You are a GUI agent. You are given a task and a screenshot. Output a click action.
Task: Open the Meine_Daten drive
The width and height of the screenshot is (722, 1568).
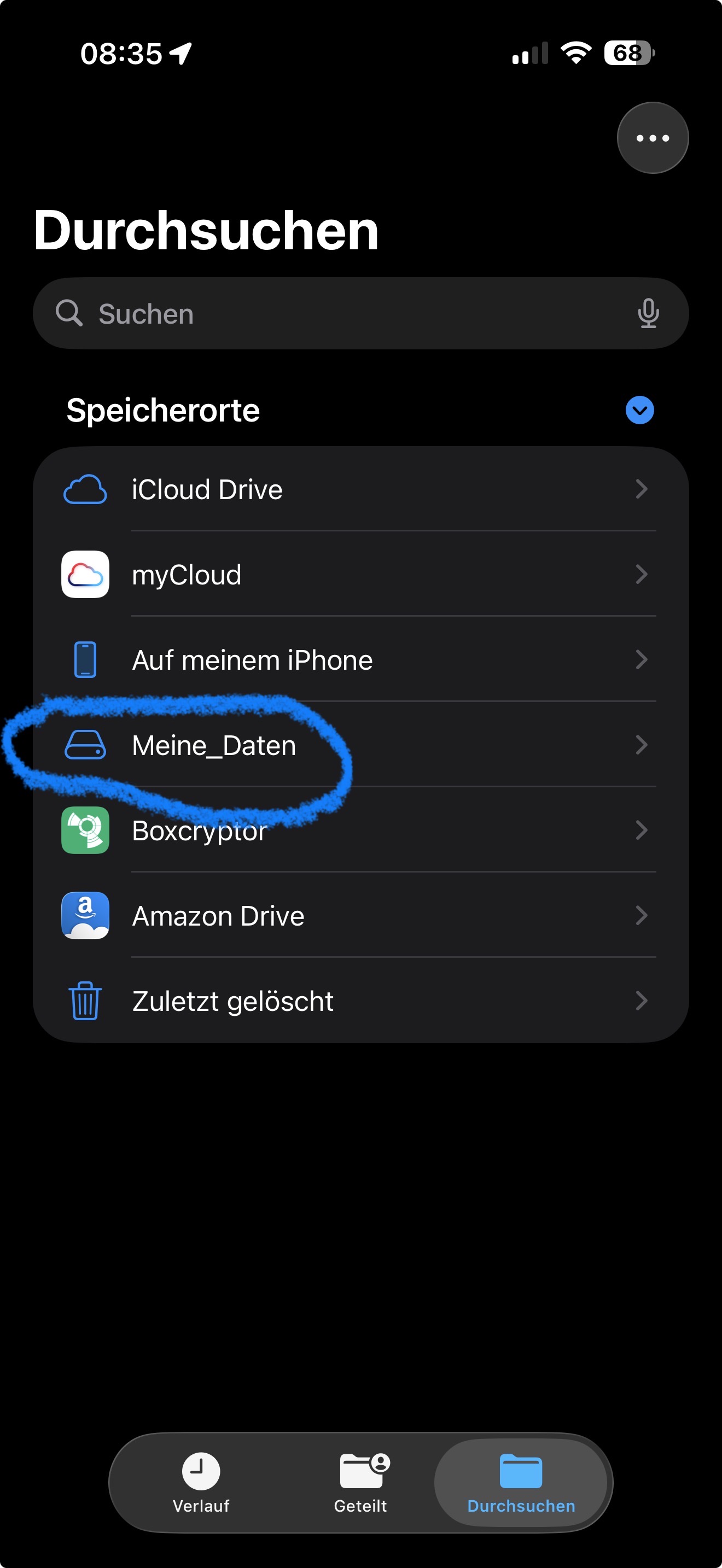coord(360,745)
